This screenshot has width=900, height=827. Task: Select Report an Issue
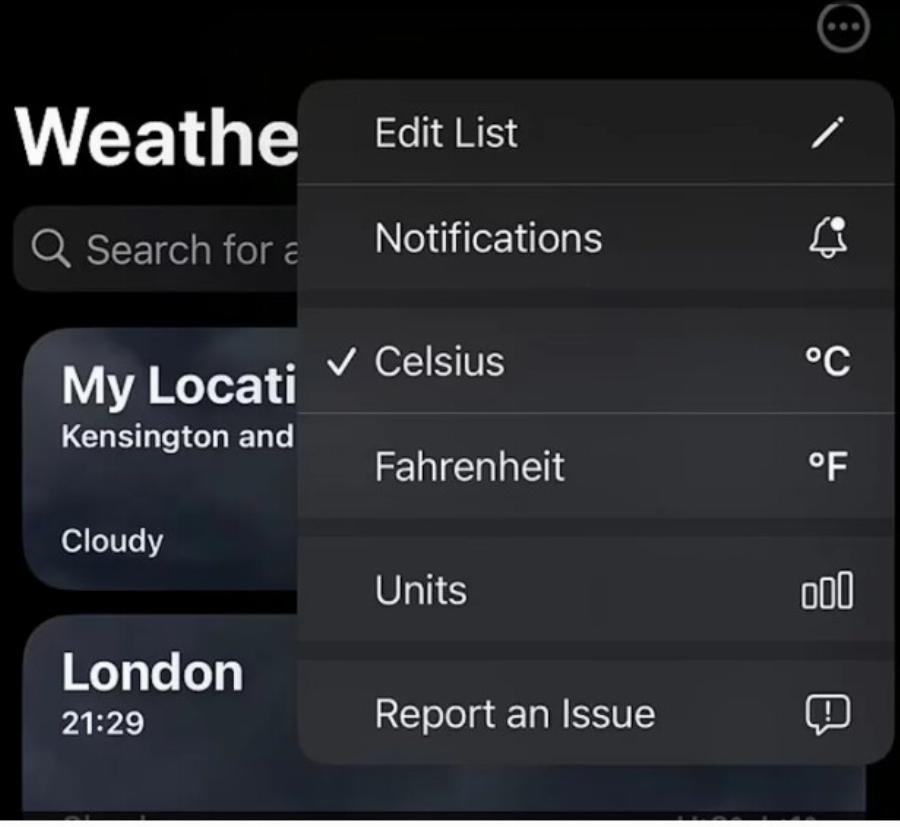595,714
